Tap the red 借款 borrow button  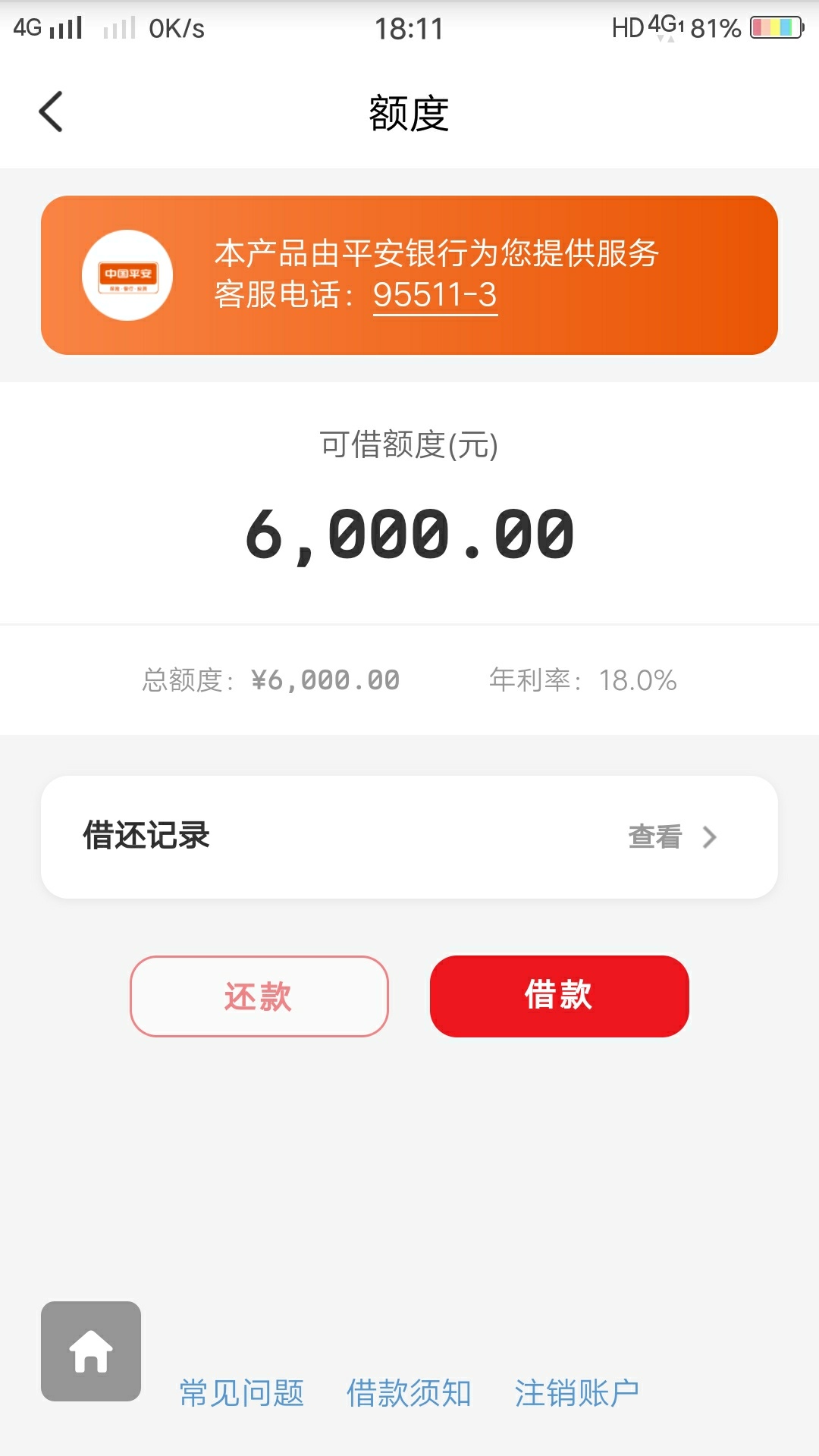click(559, 996)
